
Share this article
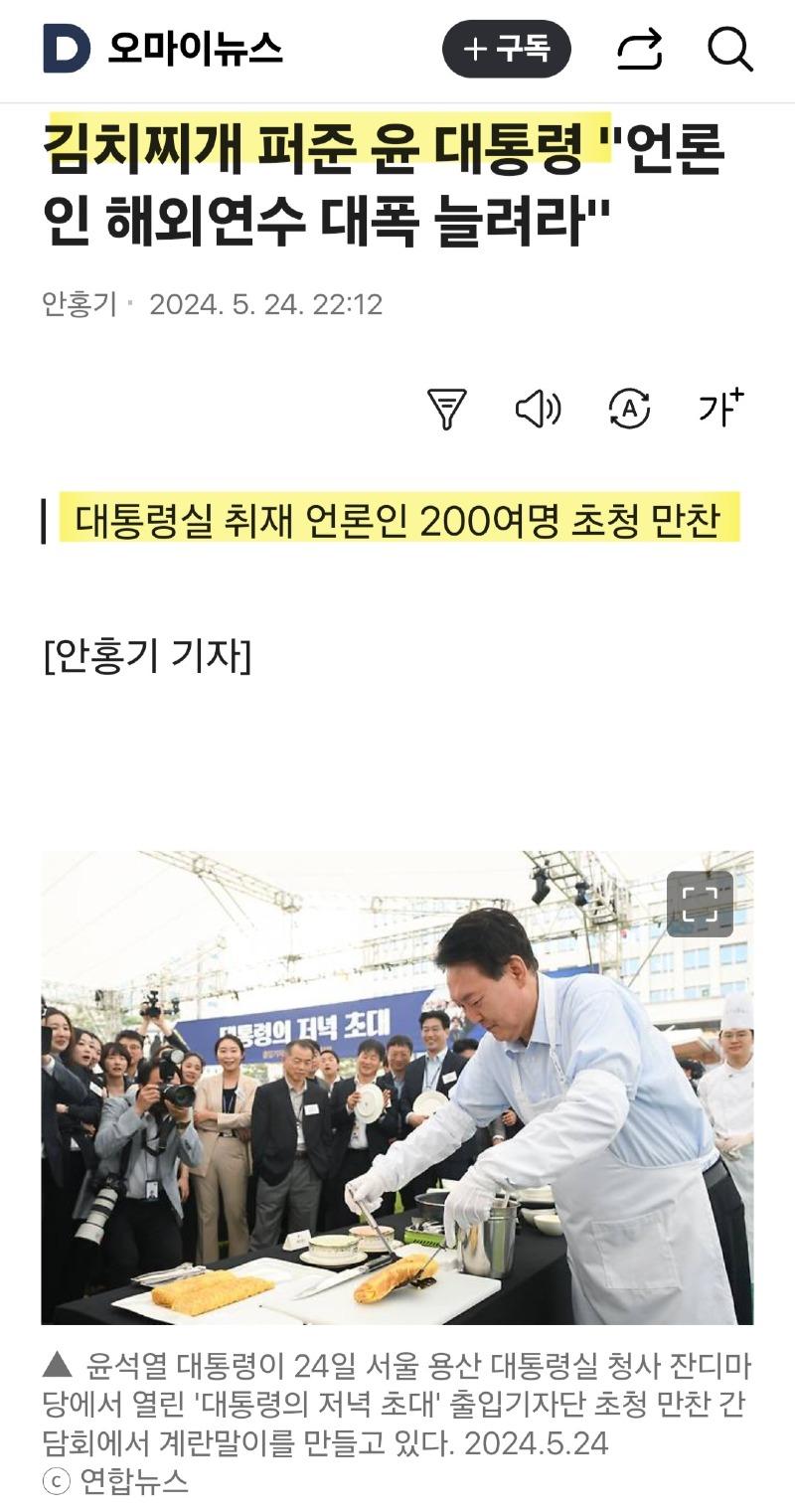[639, 49]
